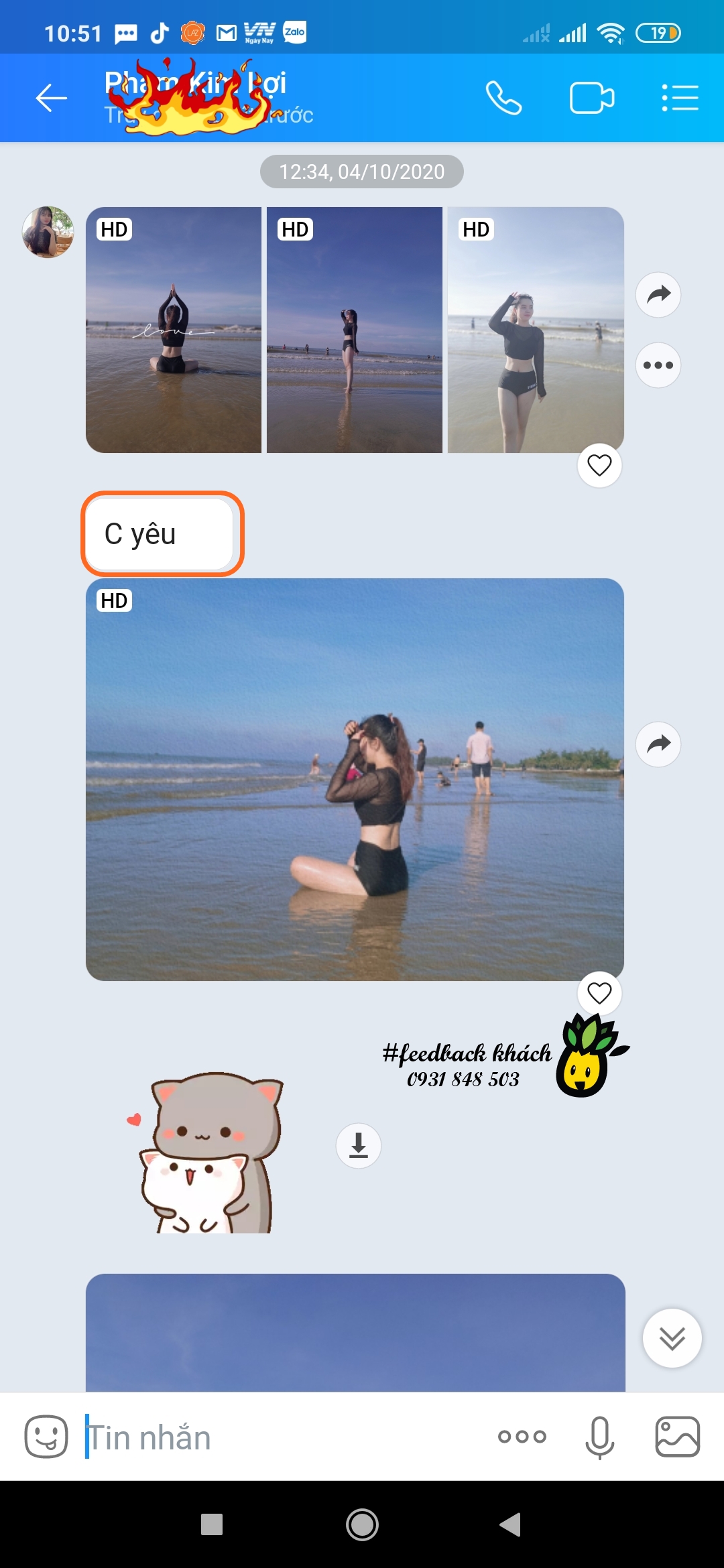
Task: Open more options for three-photo message
Action: 658,365
